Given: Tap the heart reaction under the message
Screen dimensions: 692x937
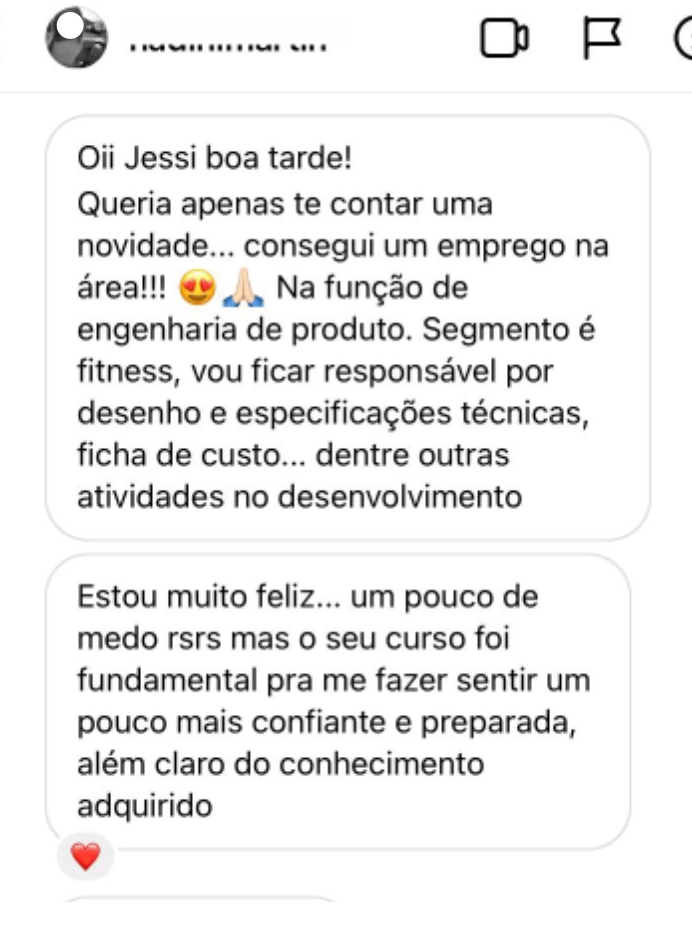Looking at the screenshot, I should (88, 856).
